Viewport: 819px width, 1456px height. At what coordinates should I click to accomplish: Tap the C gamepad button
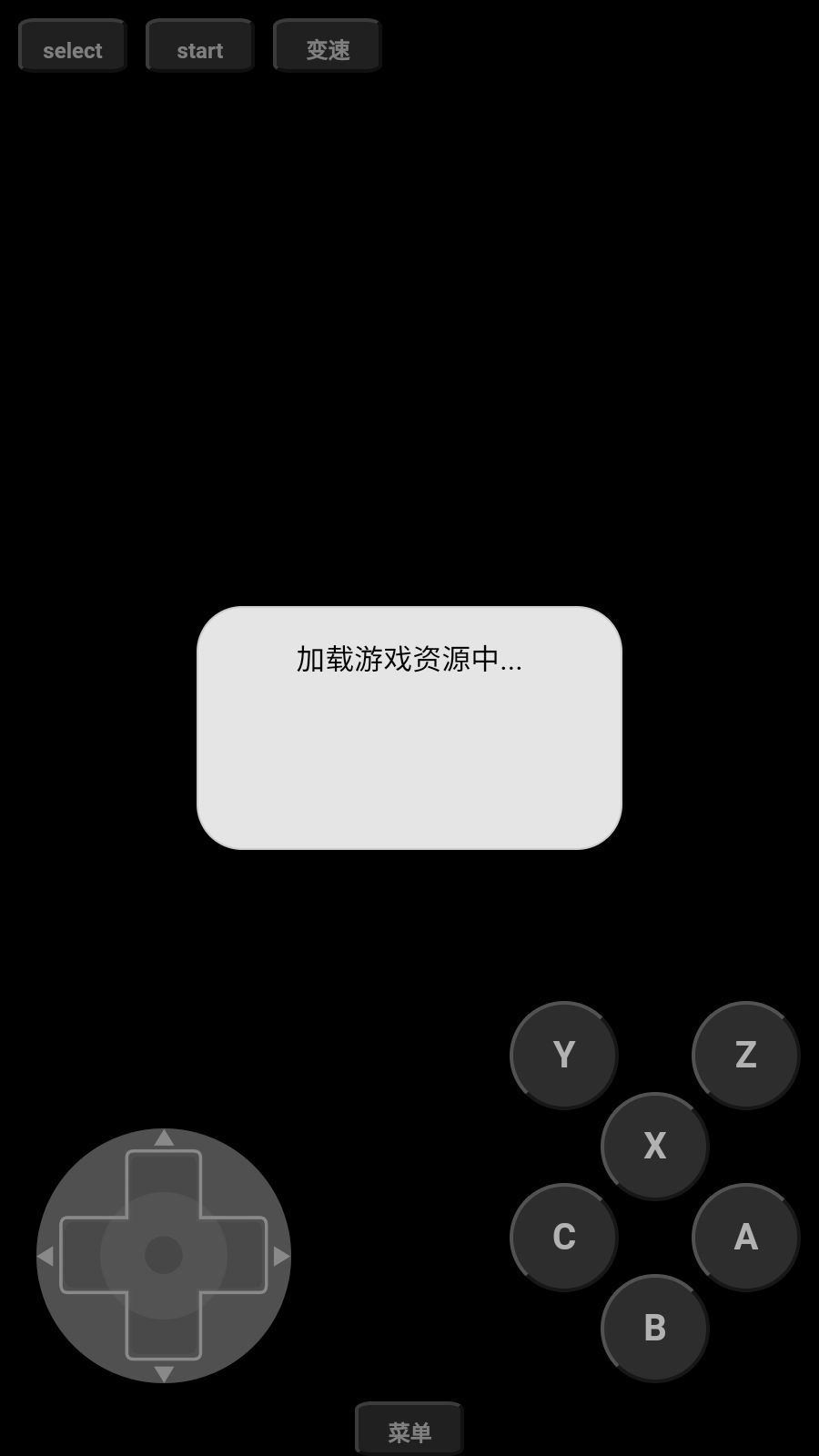(x=564, y=1238)
